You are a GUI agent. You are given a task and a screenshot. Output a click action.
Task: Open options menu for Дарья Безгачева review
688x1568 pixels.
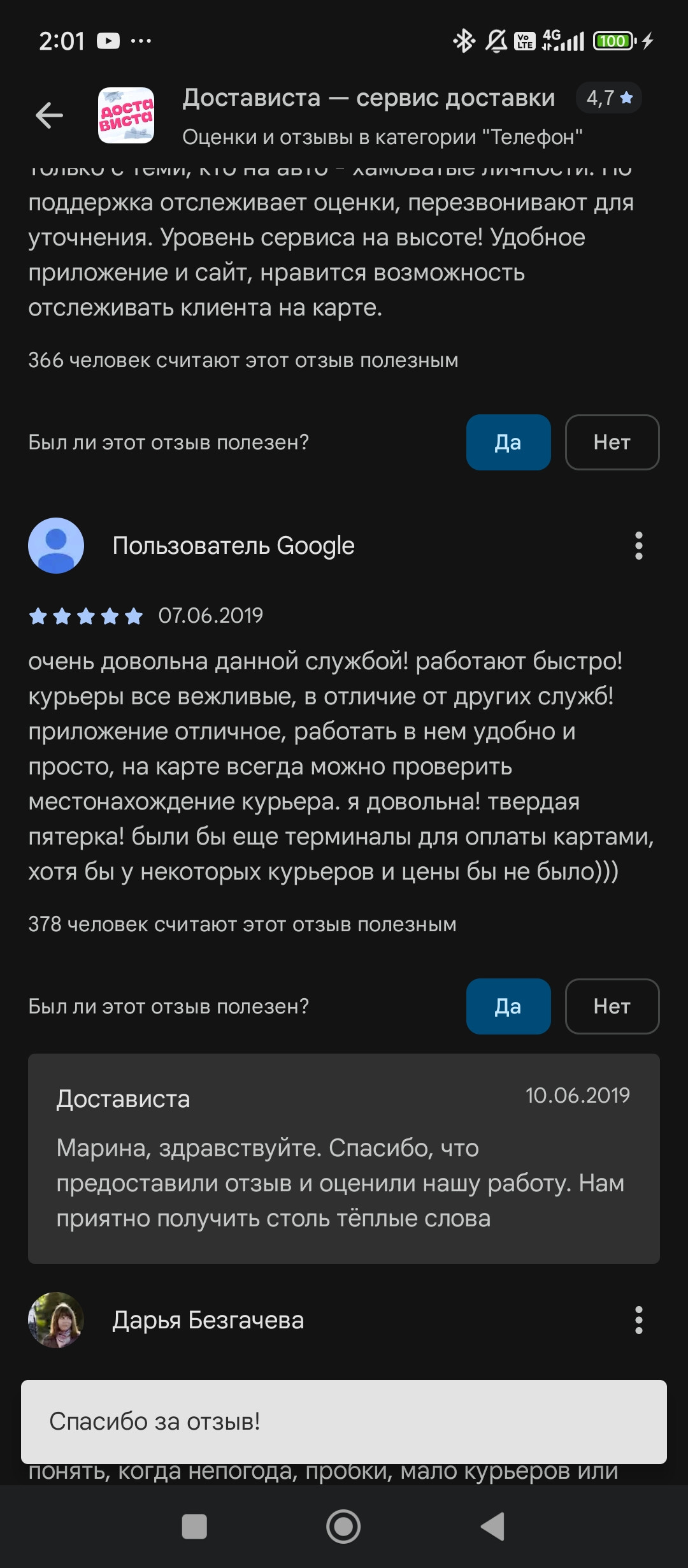[638, 1320]
